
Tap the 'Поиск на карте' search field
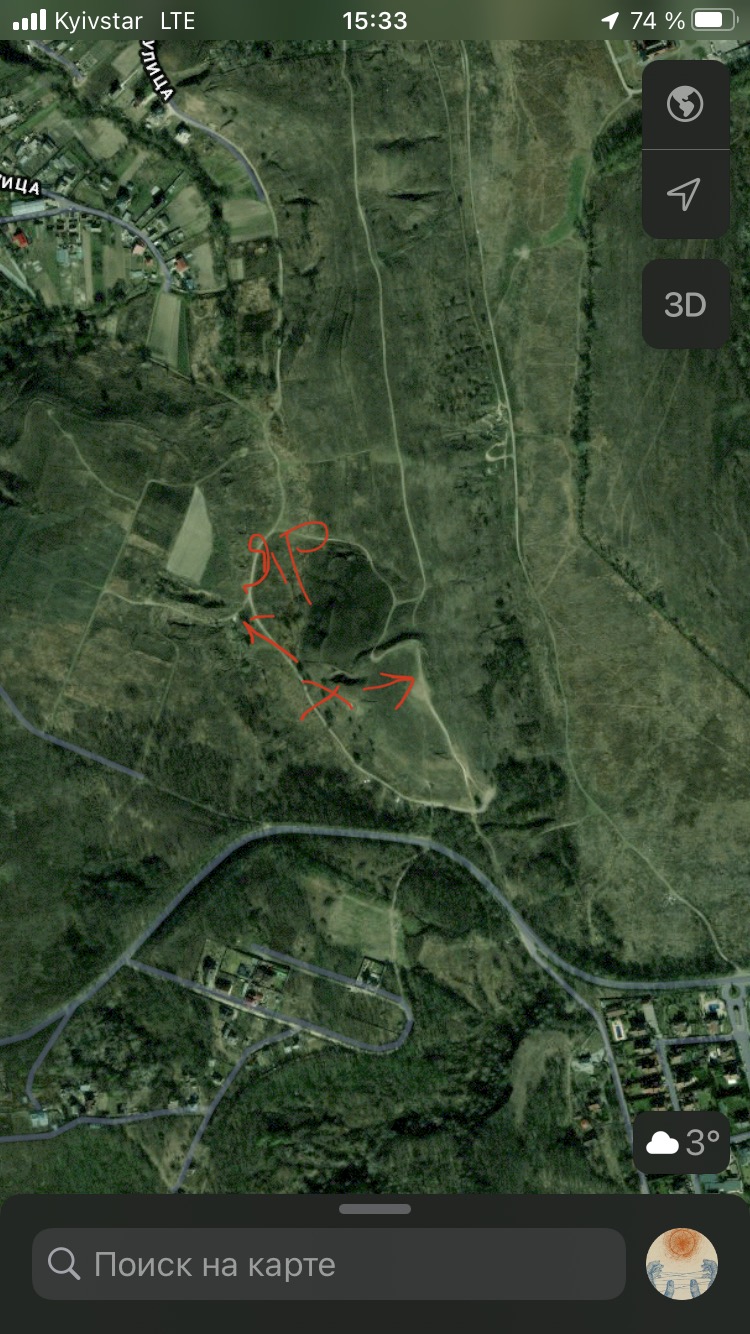coord(329,1264)
